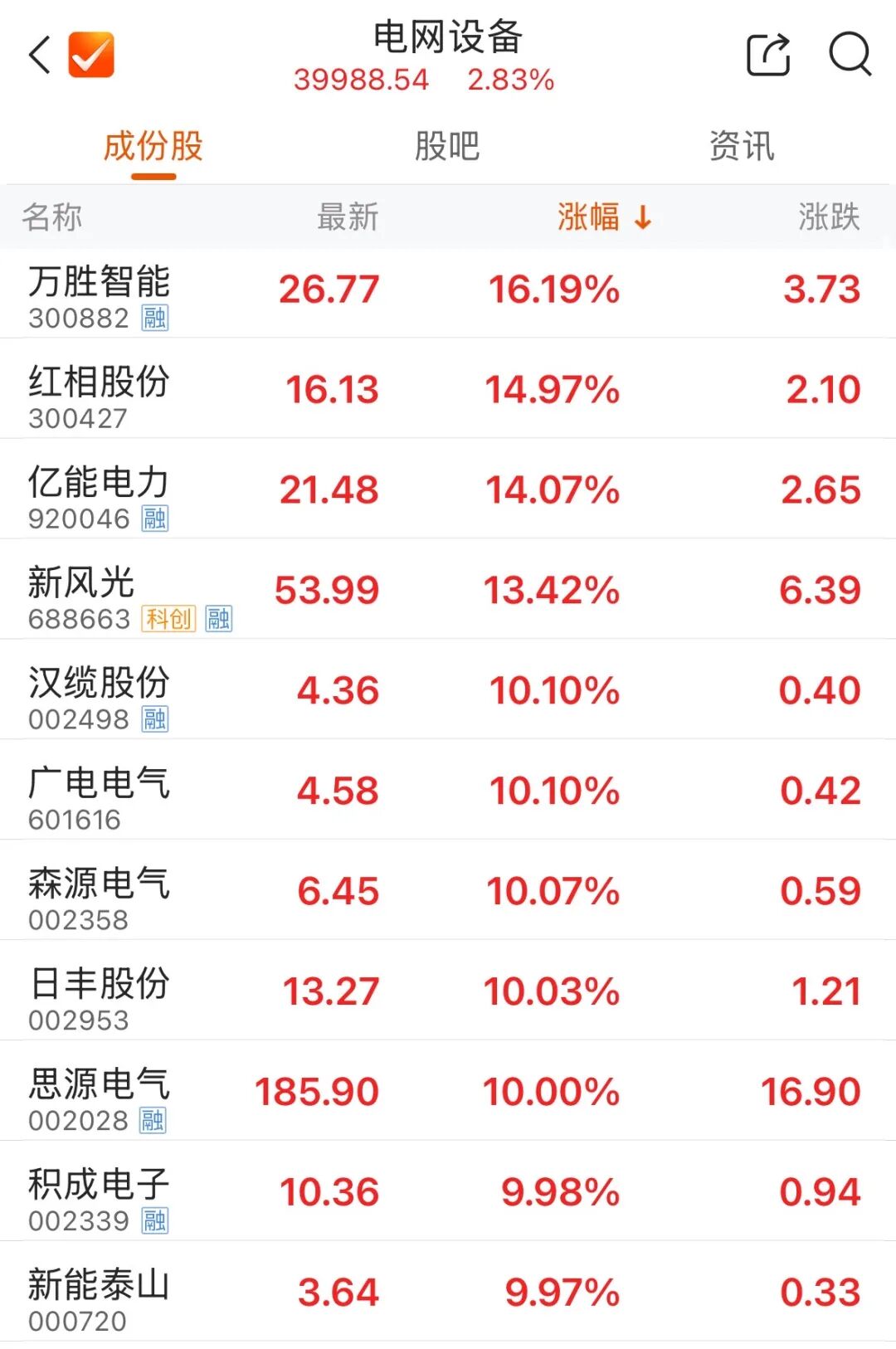Go back using the top-left arrow
The width and height of the screenshot is (896, 1349).
point(40,56)
